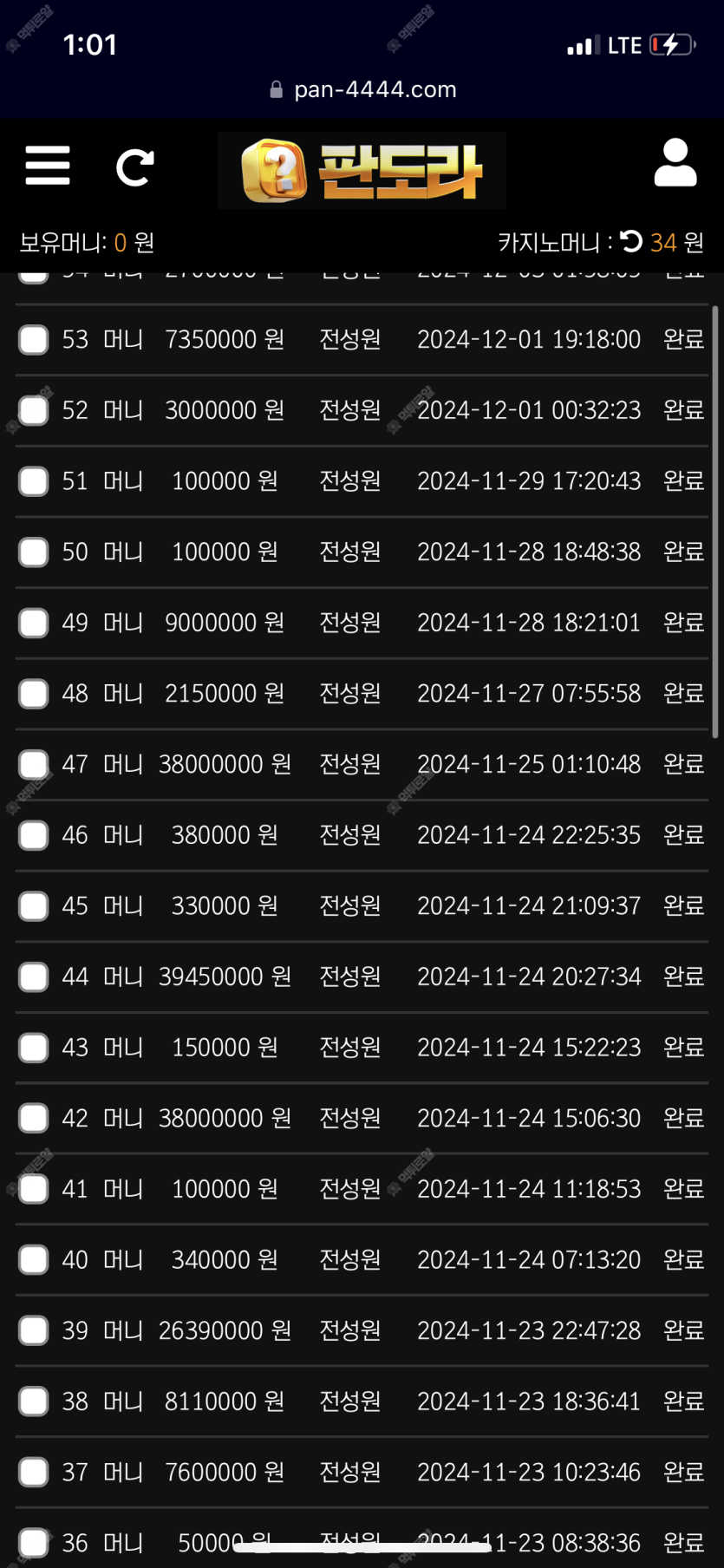This screenshot has width=724, height=1568.
Task: Check entry 37 checkbox
Action: (x=34, y=1472)
